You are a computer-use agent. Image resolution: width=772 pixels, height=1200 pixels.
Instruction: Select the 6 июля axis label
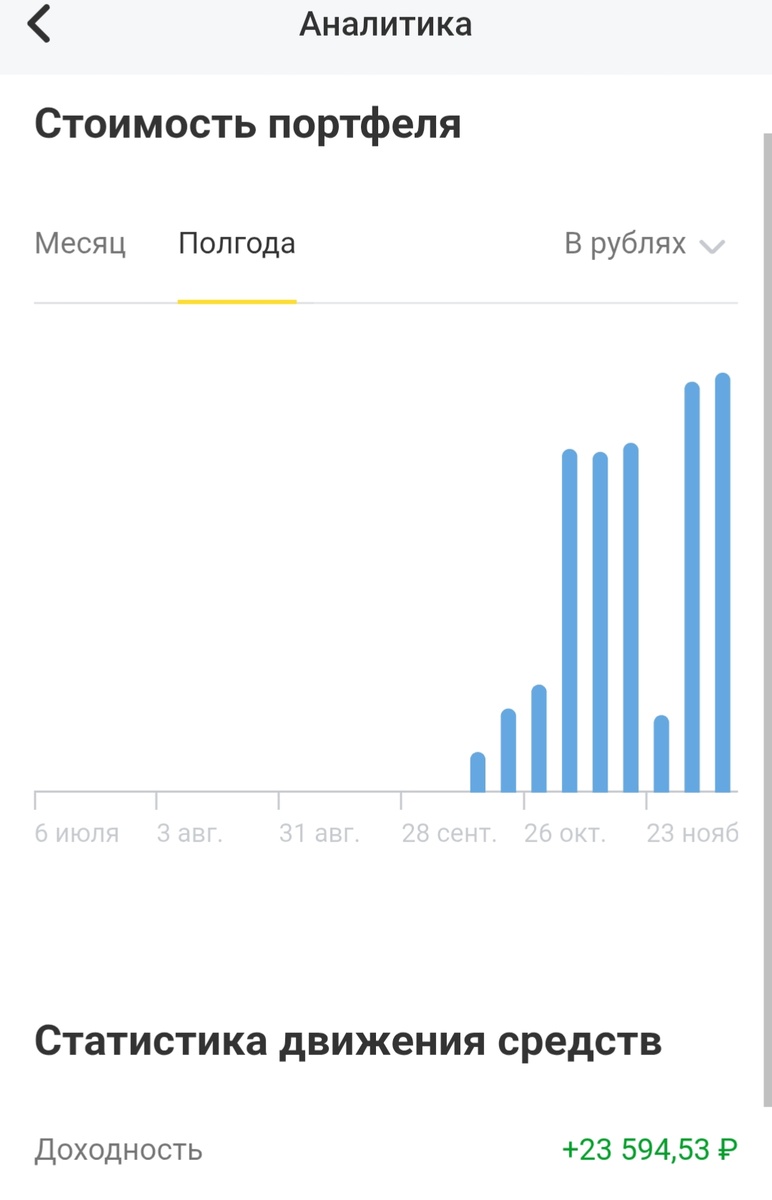[78, 831]
